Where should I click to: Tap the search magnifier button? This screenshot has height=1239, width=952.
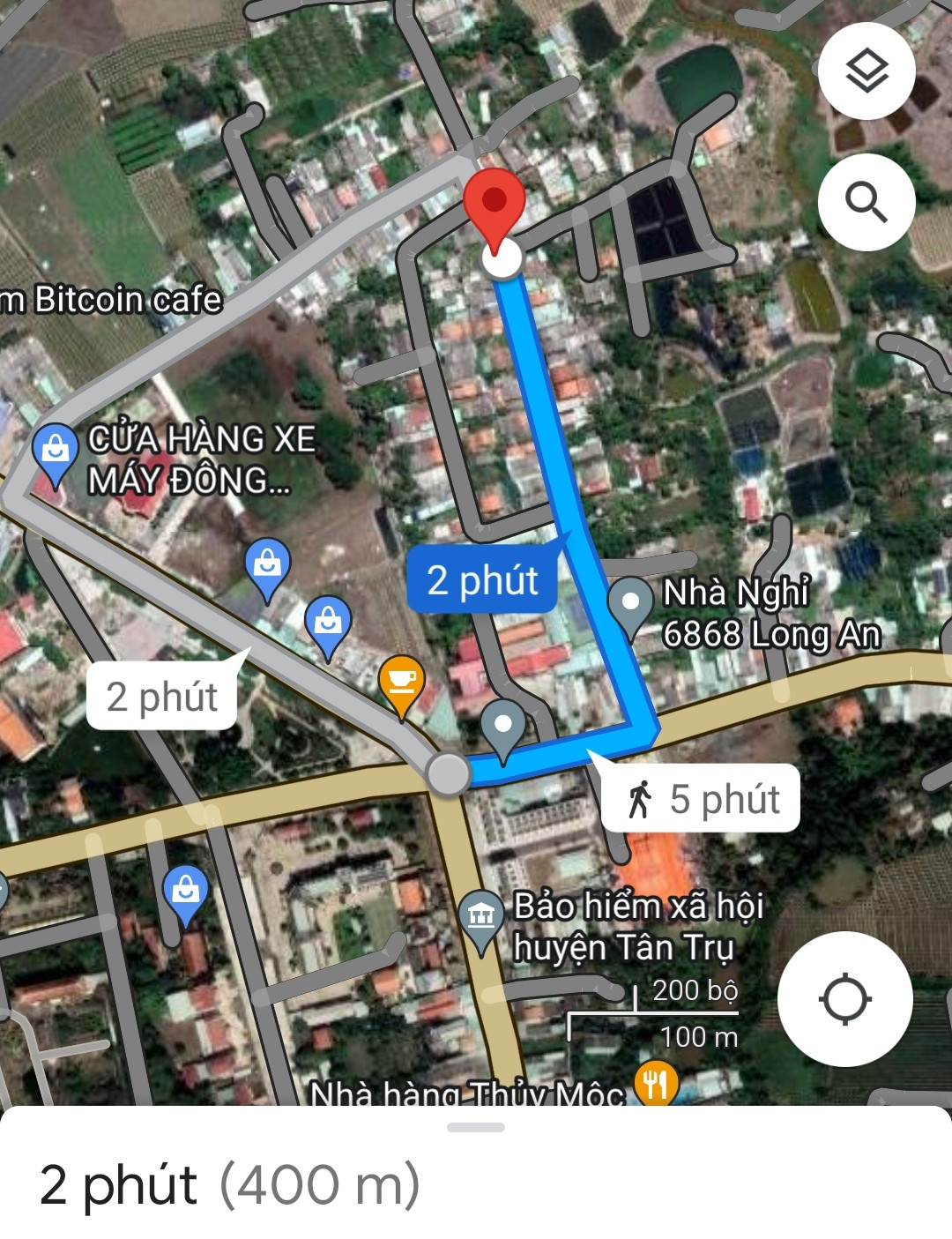pos(866,202)
